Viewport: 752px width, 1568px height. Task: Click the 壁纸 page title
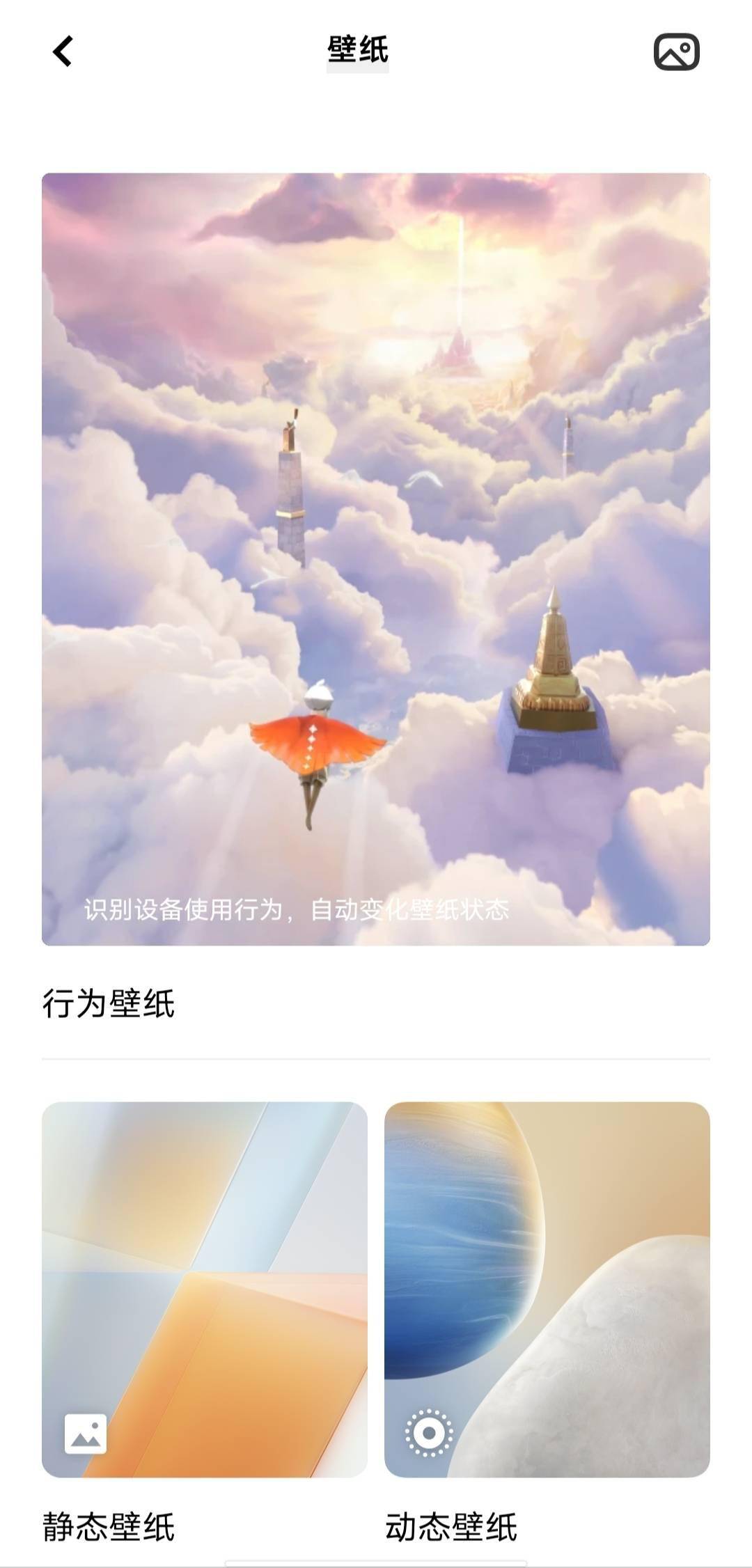coord(358,49)
